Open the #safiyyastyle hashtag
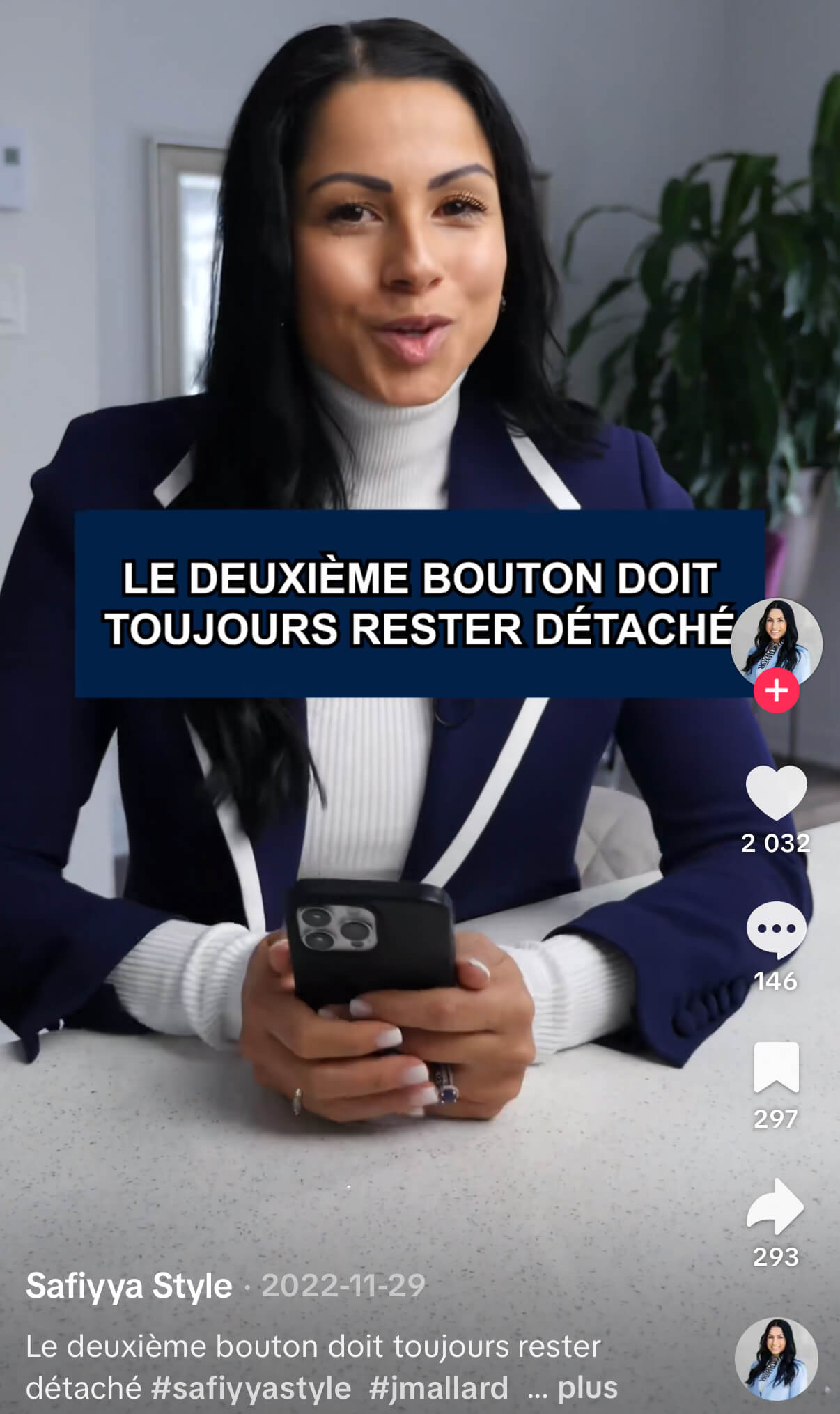 click(x=251, y=1388)
